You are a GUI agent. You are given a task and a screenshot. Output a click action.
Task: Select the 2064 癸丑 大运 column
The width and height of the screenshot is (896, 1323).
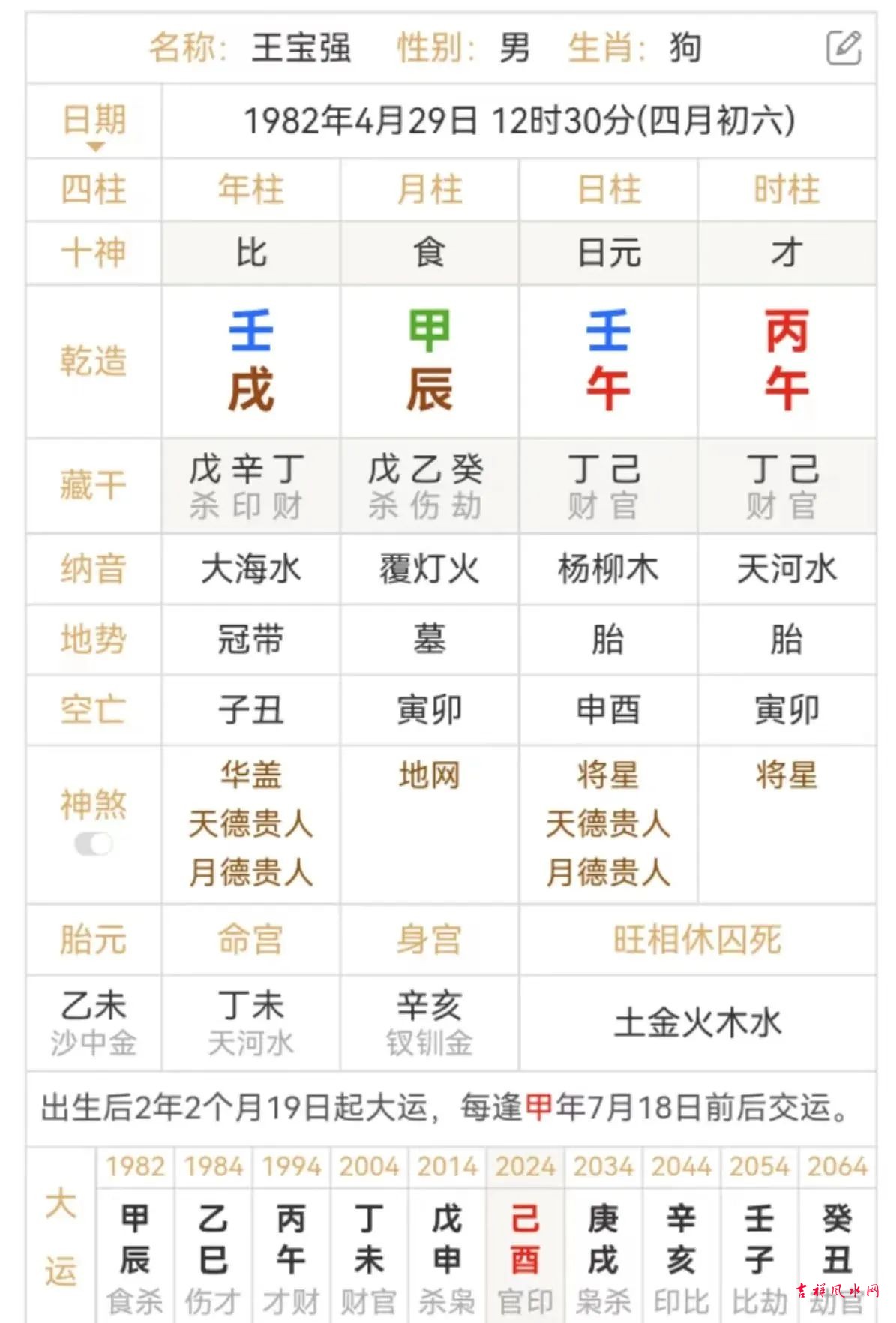tap(838, 1237)
